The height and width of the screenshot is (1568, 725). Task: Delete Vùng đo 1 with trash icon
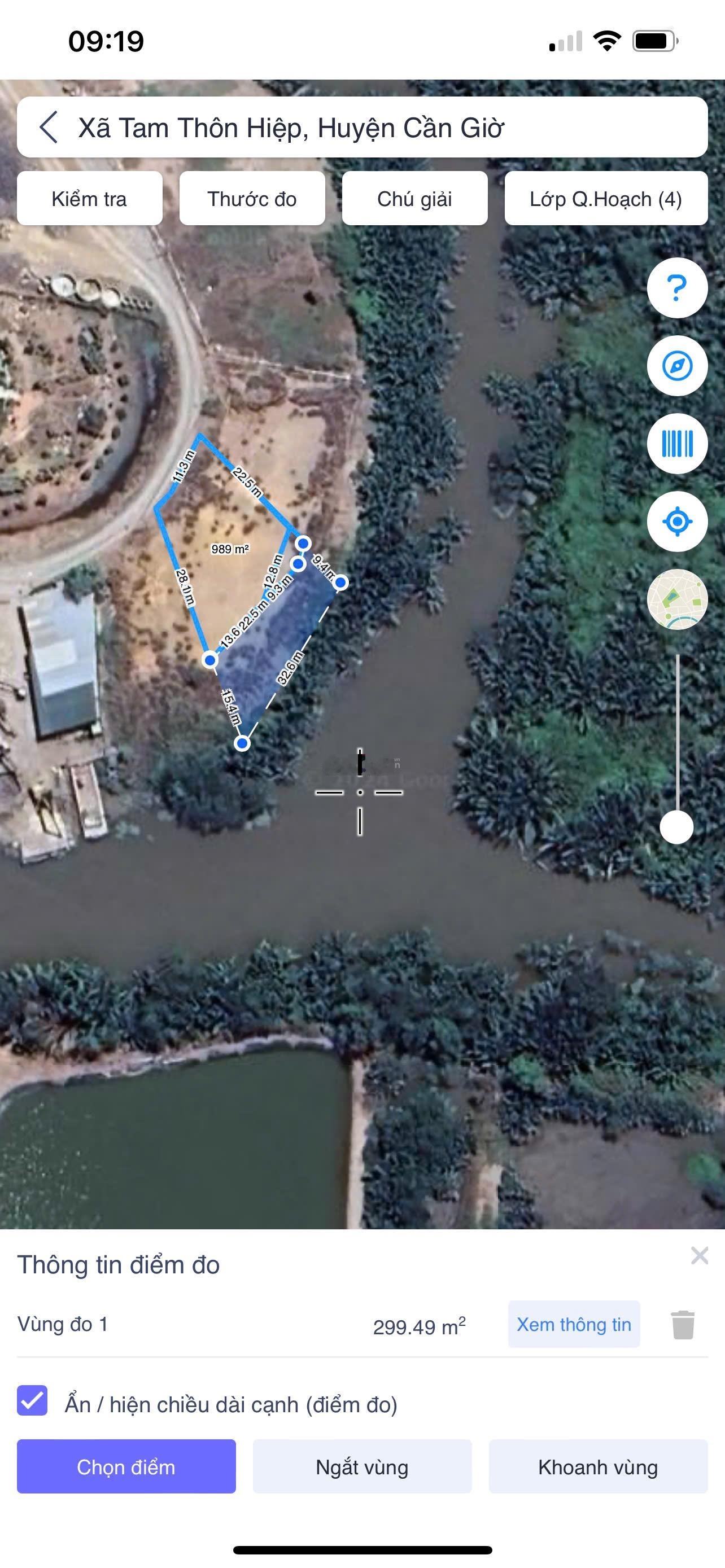683,1325
